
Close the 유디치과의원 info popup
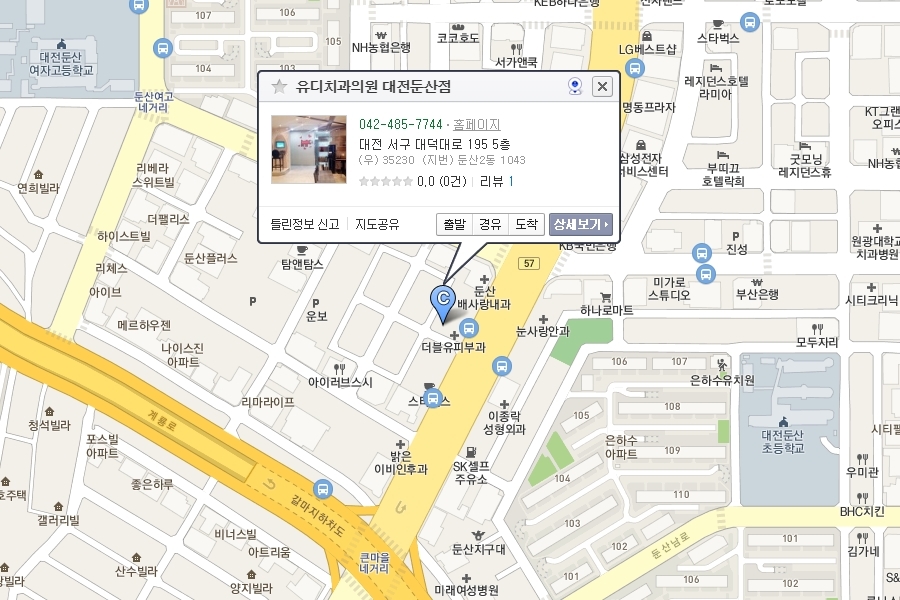point(602,87)
